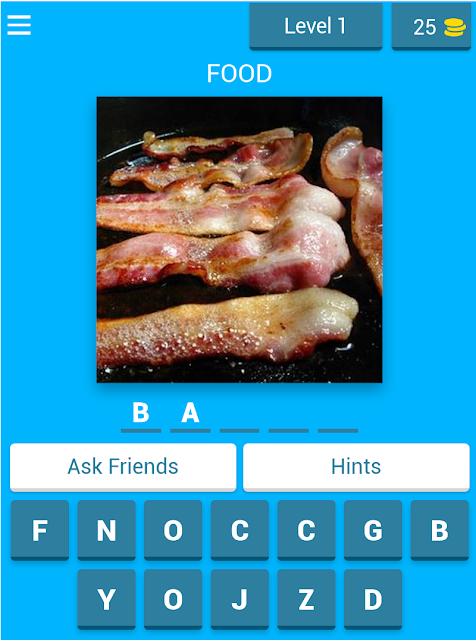Image resolution: width=476 pixels, height=640 pixels.
Task: Select letter G tile
Action: coord(373,530)
